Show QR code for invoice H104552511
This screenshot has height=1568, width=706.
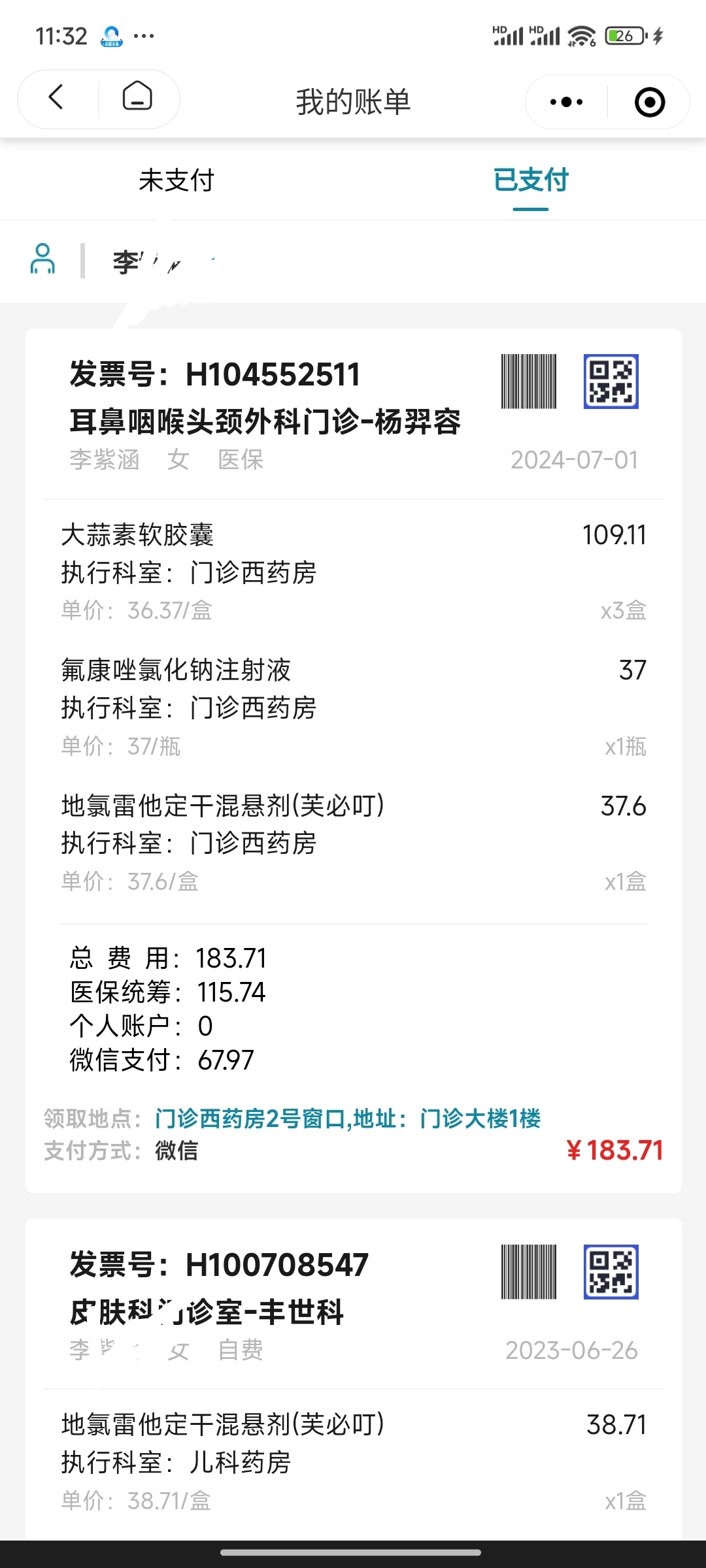click(611, 382)
